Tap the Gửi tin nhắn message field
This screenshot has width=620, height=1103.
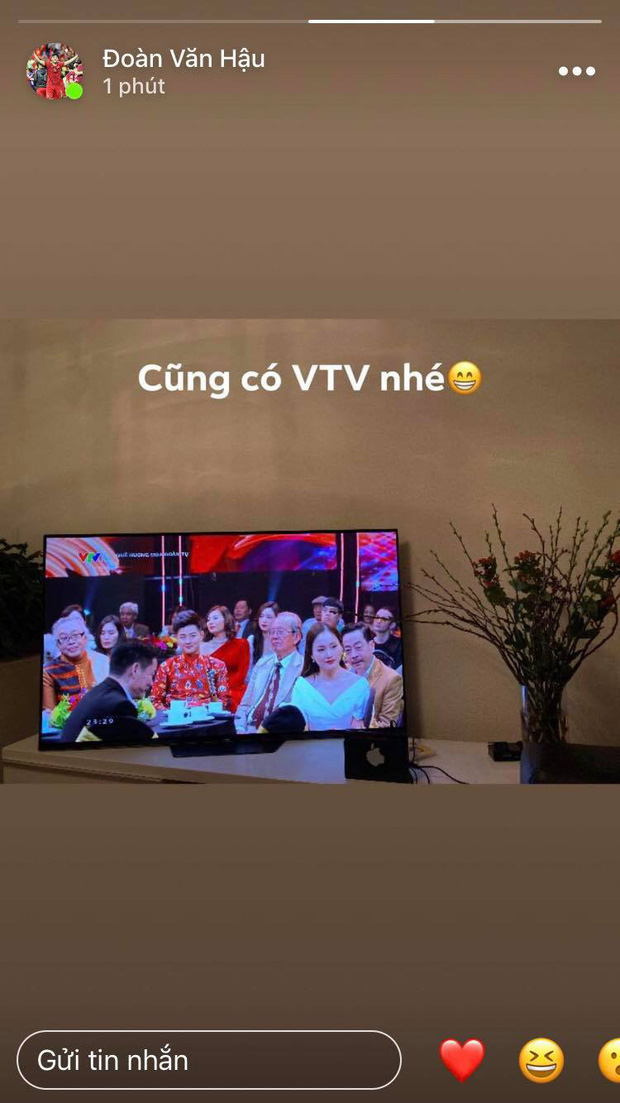coord(209,1060)
